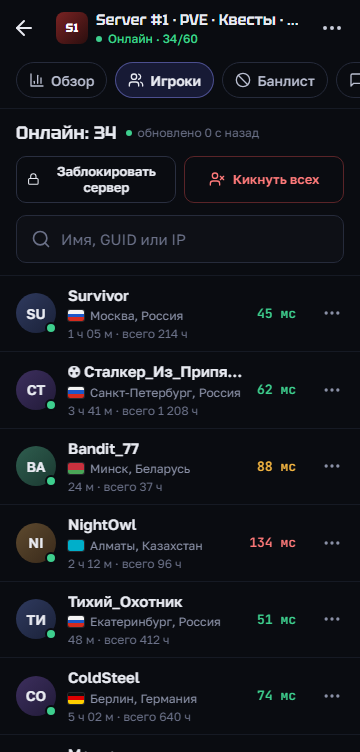Open more options for ColdSteel

click(x=332, y=696)
